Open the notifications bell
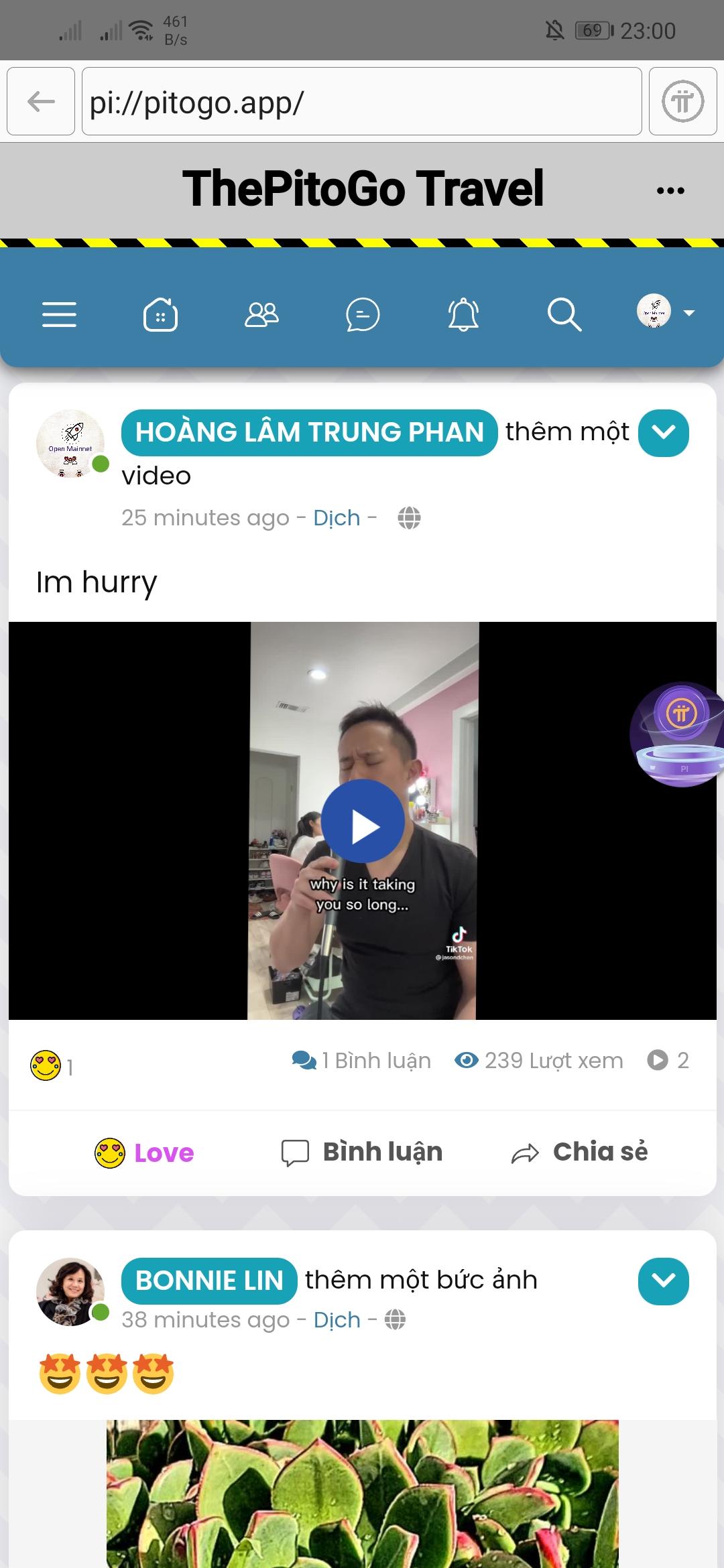 [463, 314]
